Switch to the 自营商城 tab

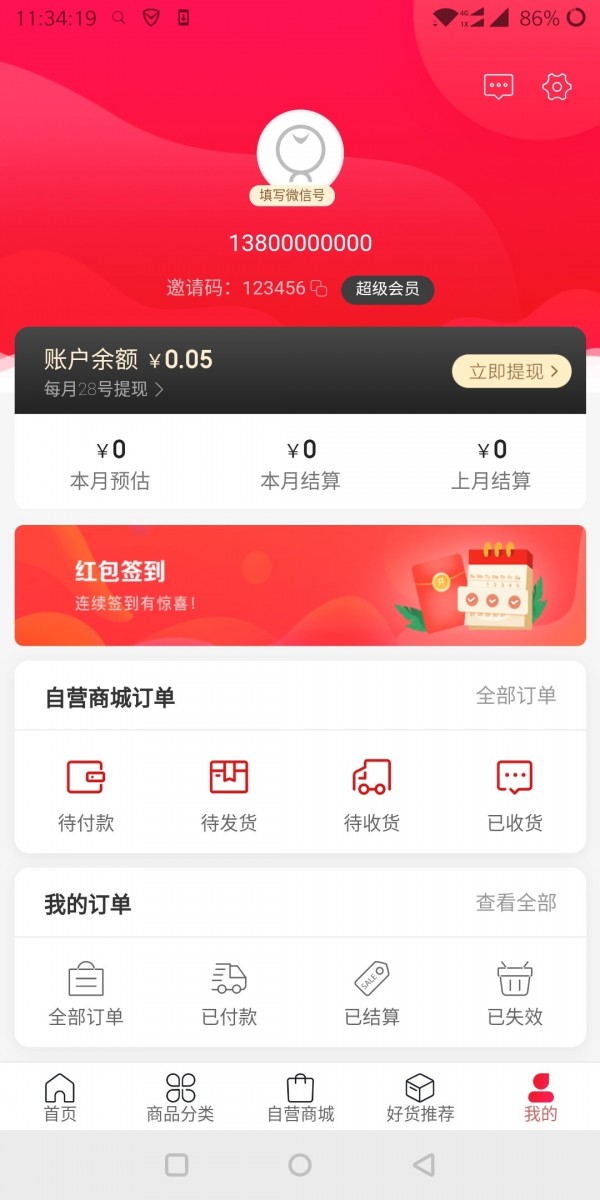click(300, 1097)
